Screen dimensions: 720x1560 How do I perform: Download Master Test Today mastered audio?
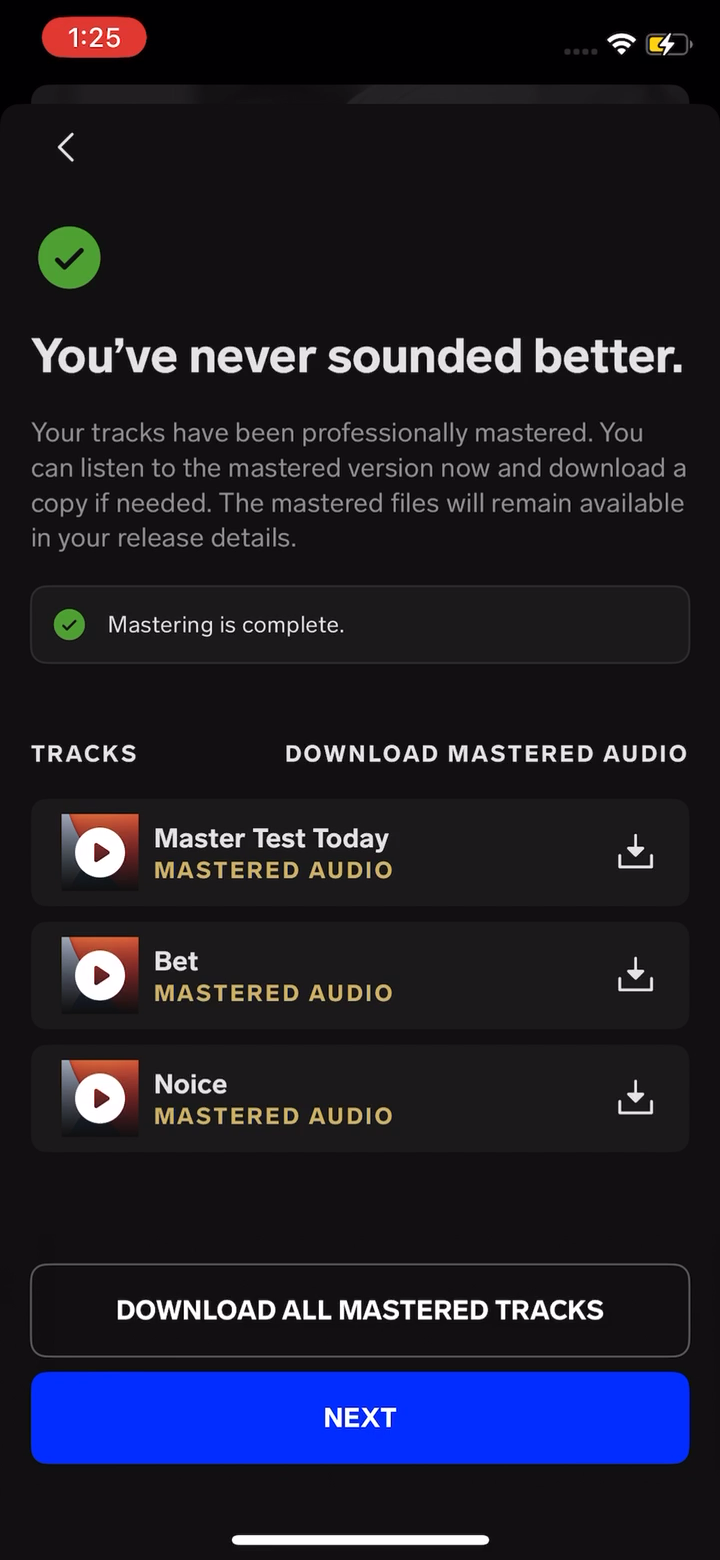tap(635, 853)
